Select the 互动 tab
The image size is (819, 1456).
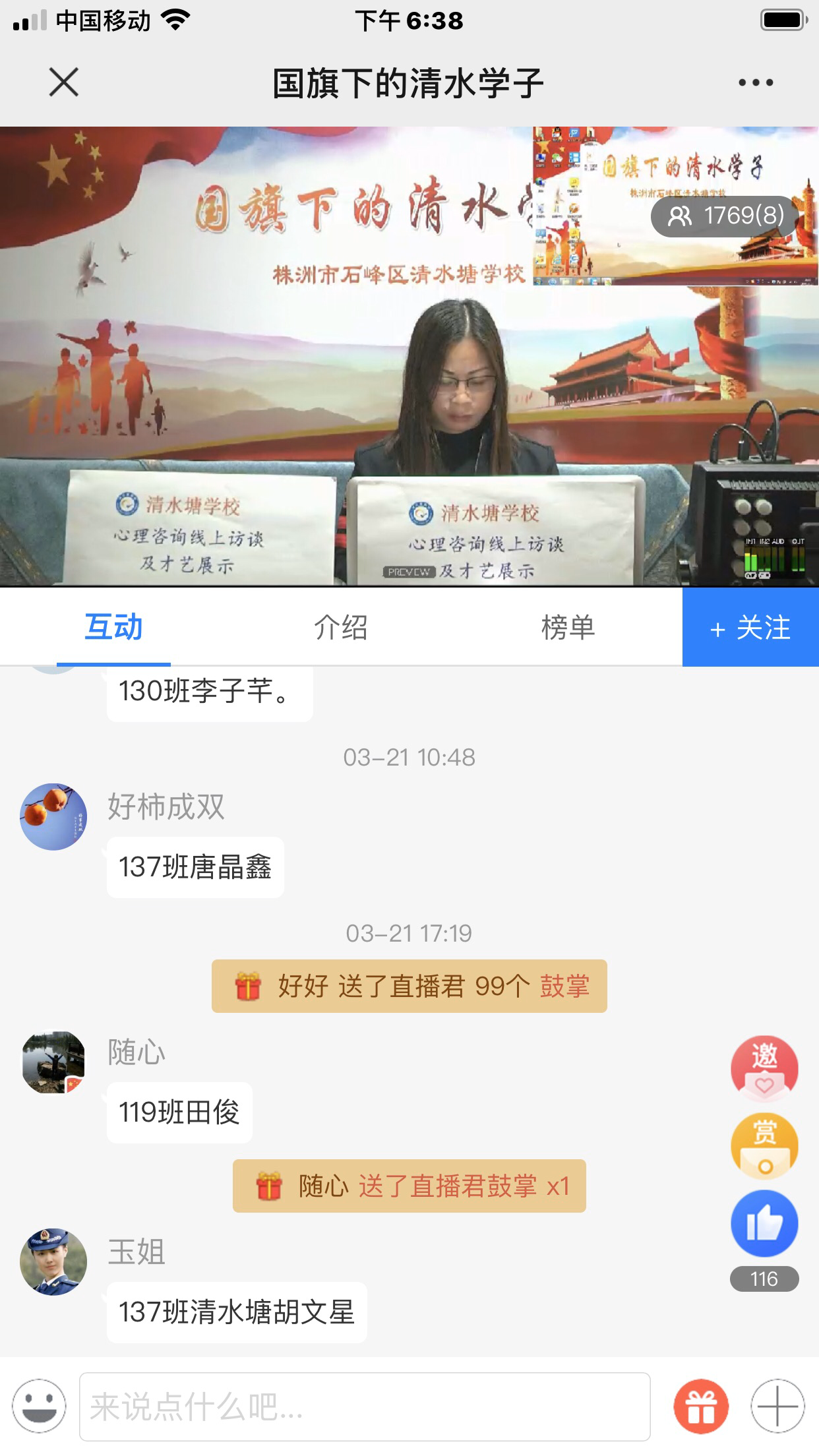click(x=113, y=627)
